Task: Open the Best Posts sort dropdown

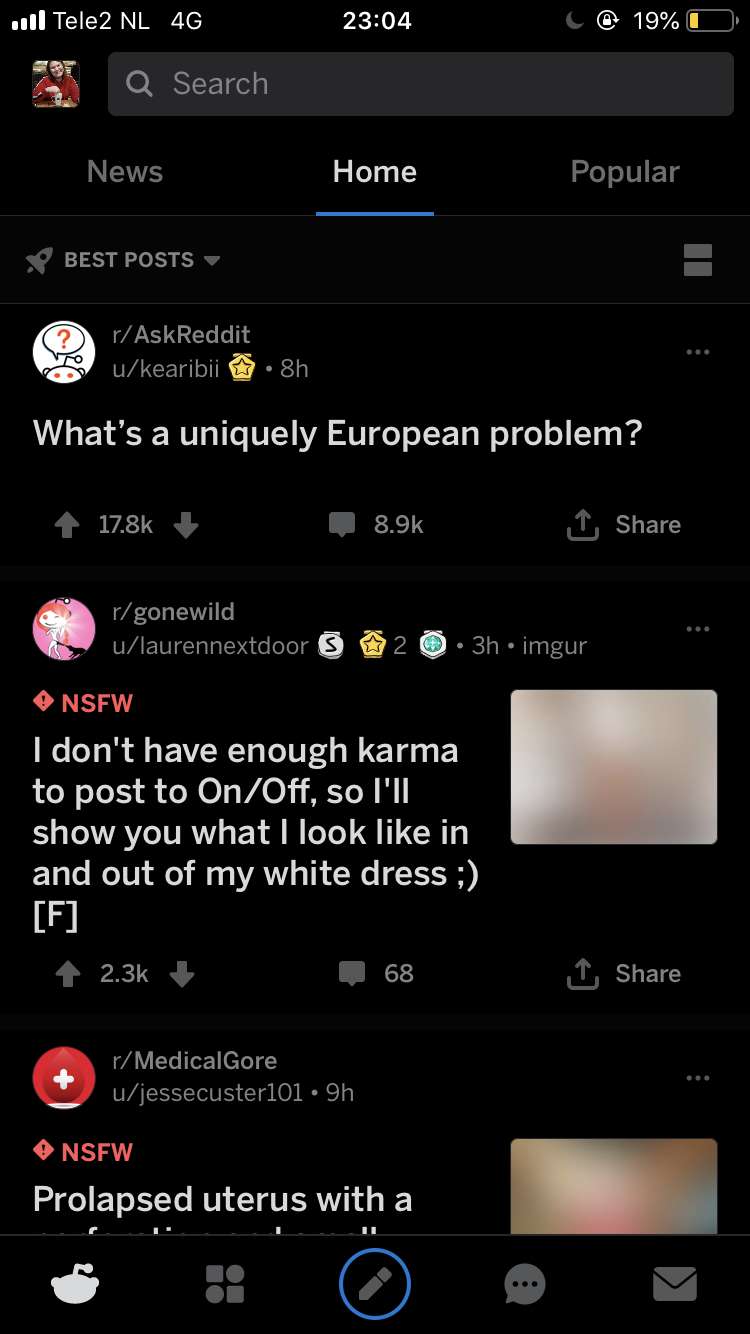Action: coord(123,260)
